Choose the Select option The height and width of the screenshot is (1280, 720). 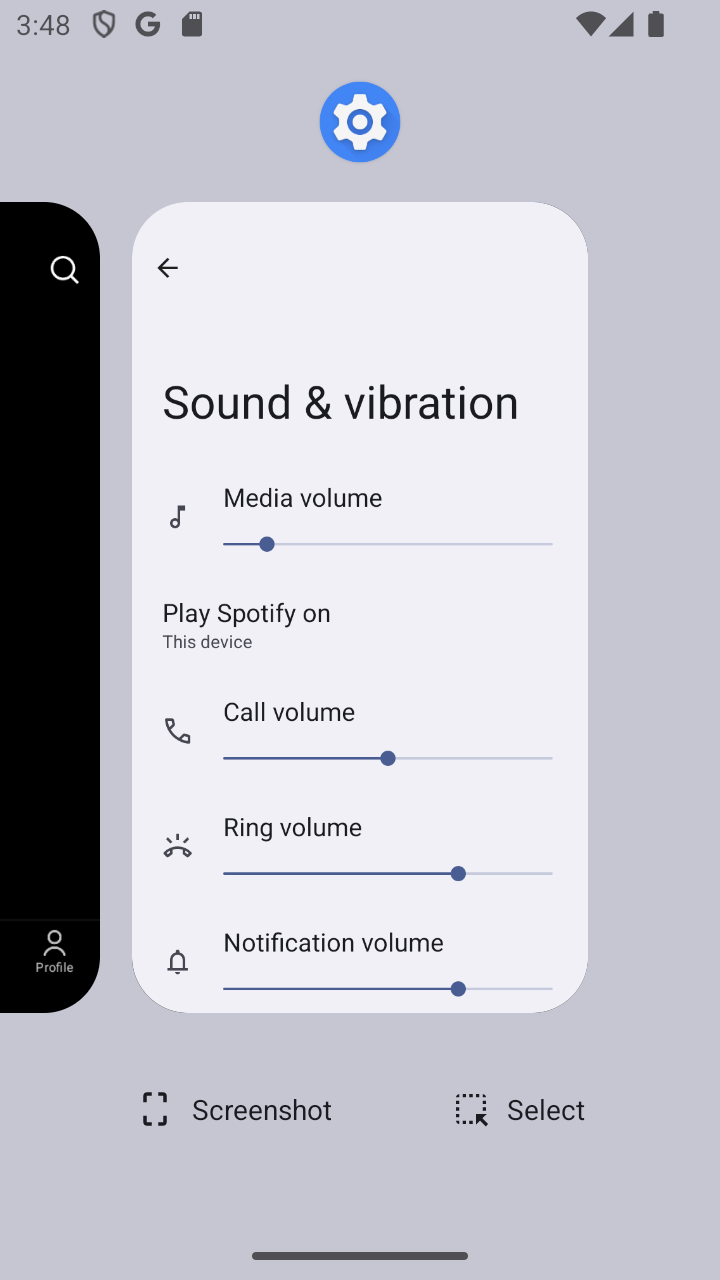[x=520, y=1110]
